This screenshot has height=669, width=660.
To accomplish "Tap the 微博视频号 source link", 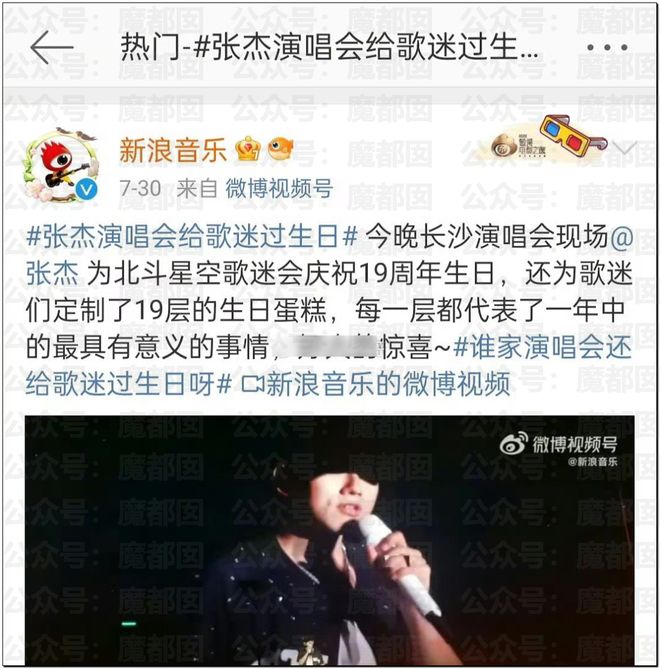I will (x=279, y=187).
